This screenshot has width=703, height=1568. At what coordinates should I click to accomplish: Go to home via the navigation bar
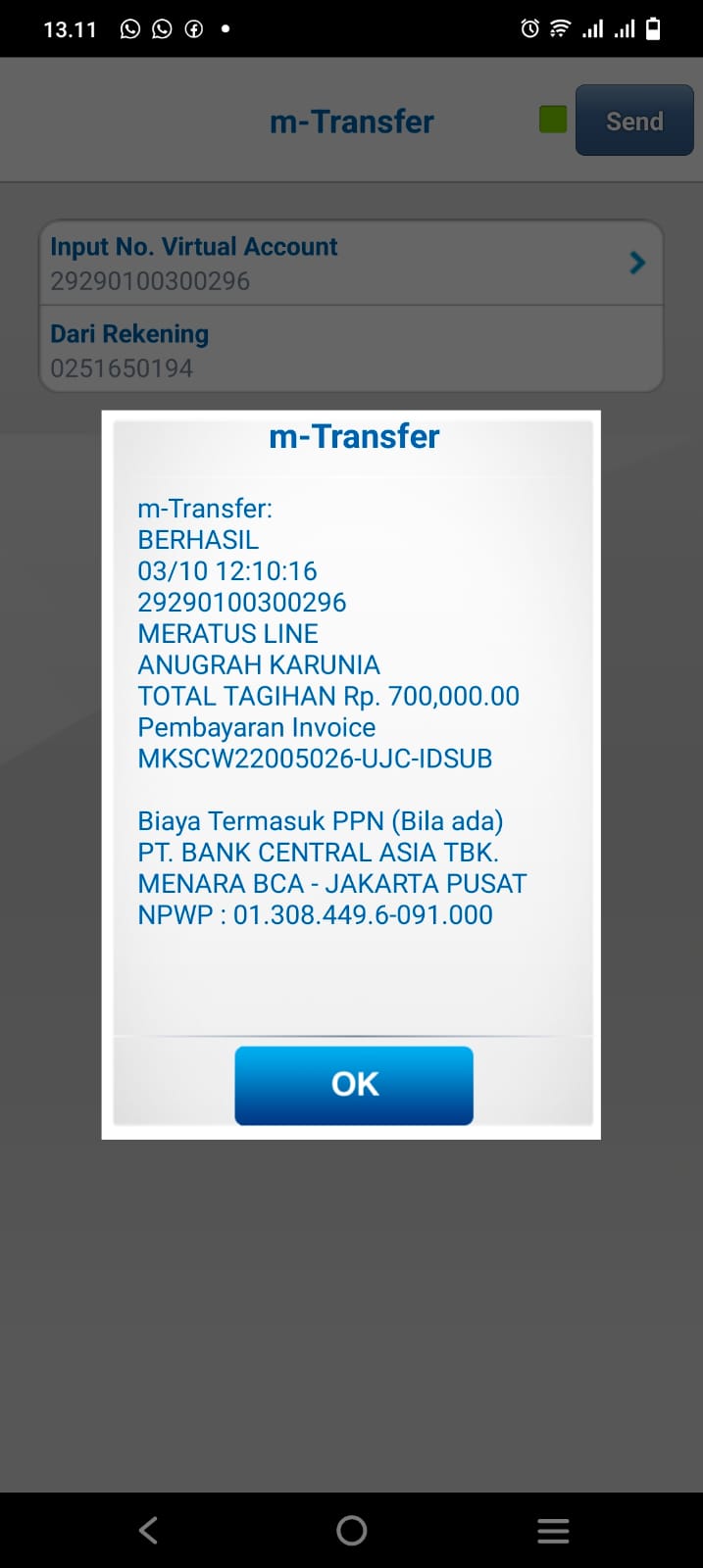pos(351,1530)
